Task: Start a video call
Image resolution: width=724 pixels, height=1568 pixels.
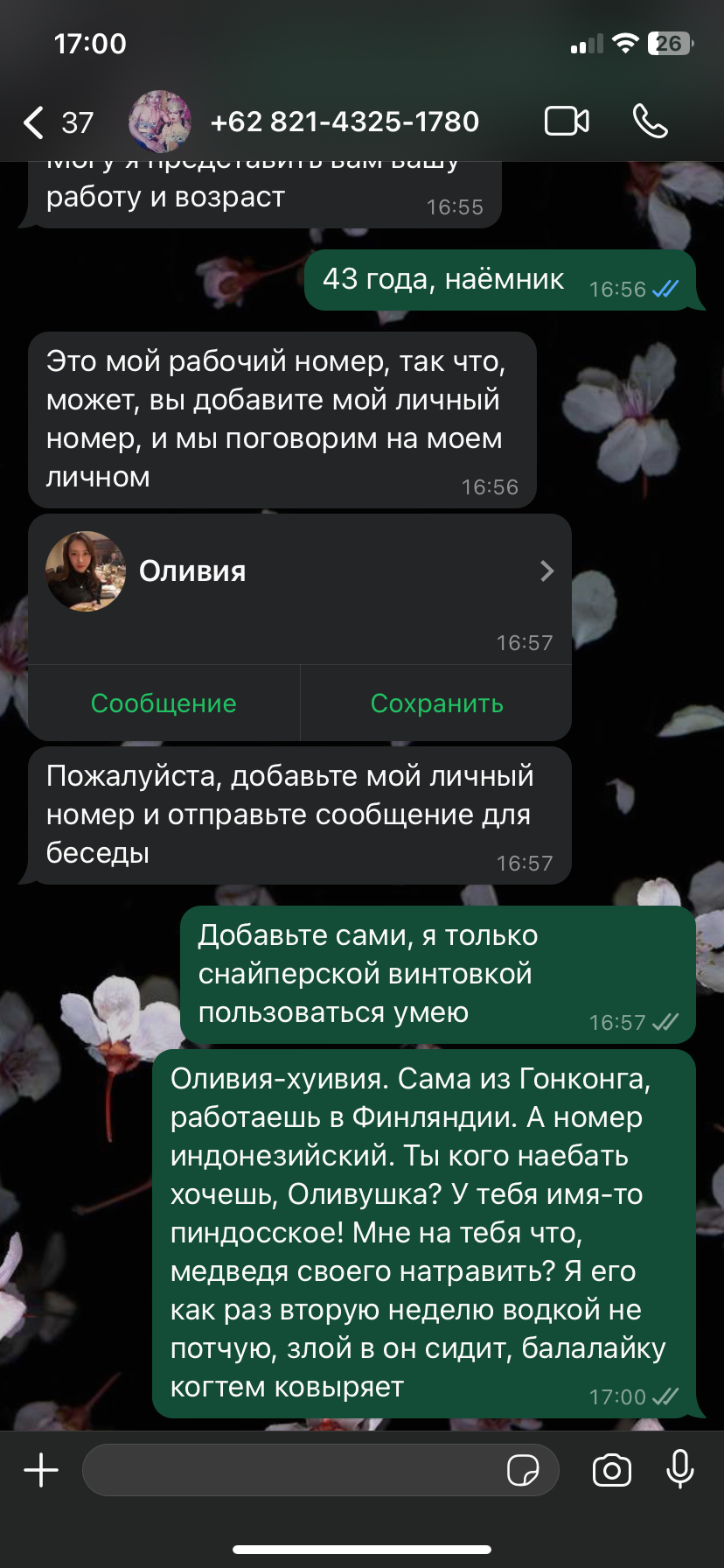Action: pyautogui.click(x=567, y=122)
